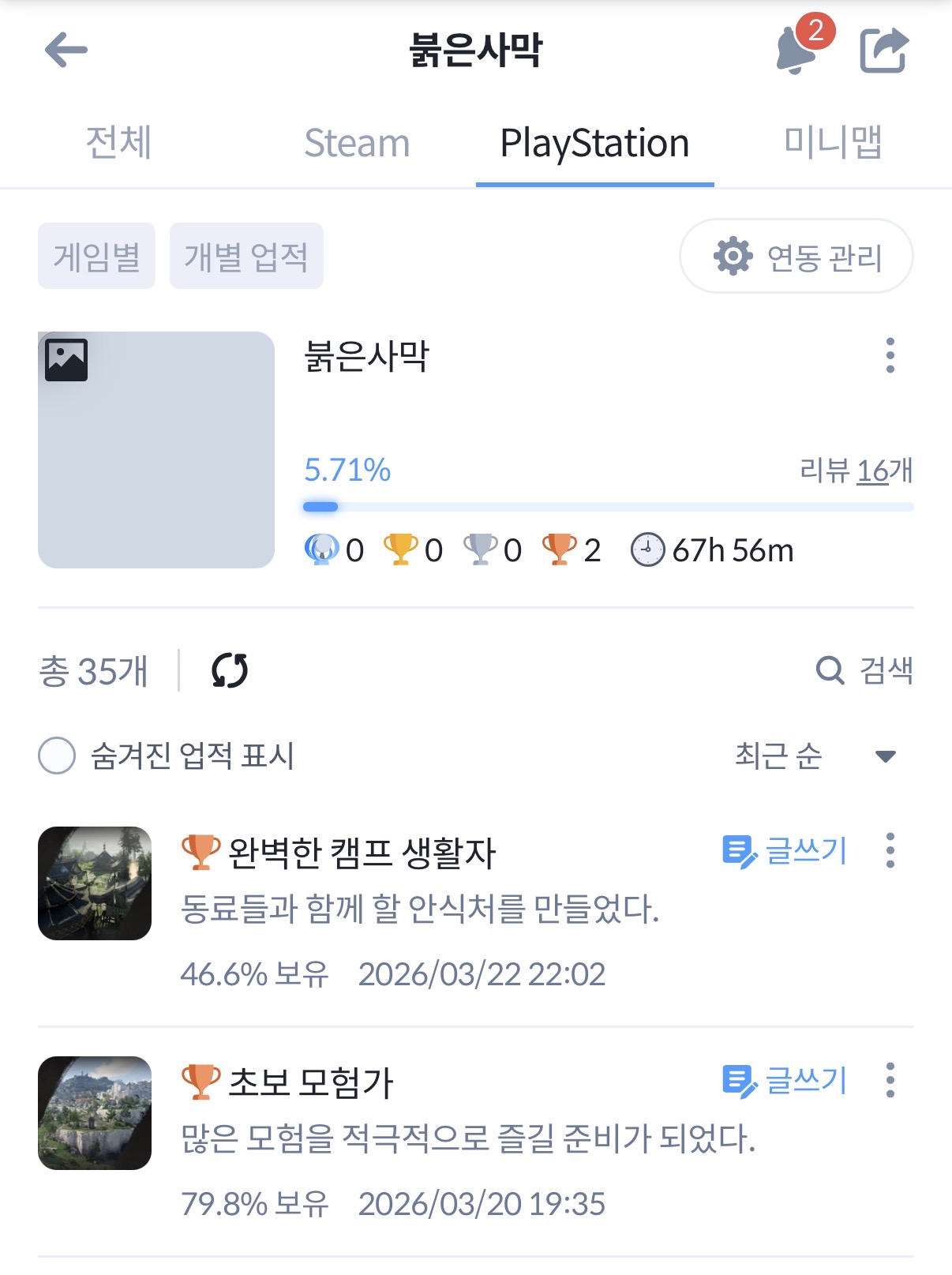Open the 초보 모험가 achievement thumbnail
Viewport: 952px width, 1275px height.
[x=95, y=1113]
